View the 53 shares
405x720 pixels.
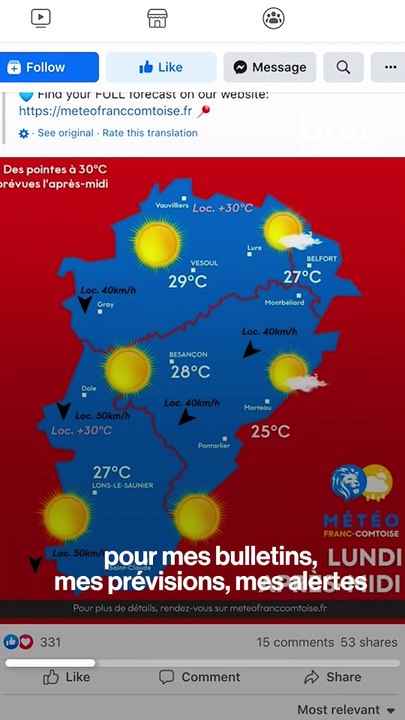point(369,642)
